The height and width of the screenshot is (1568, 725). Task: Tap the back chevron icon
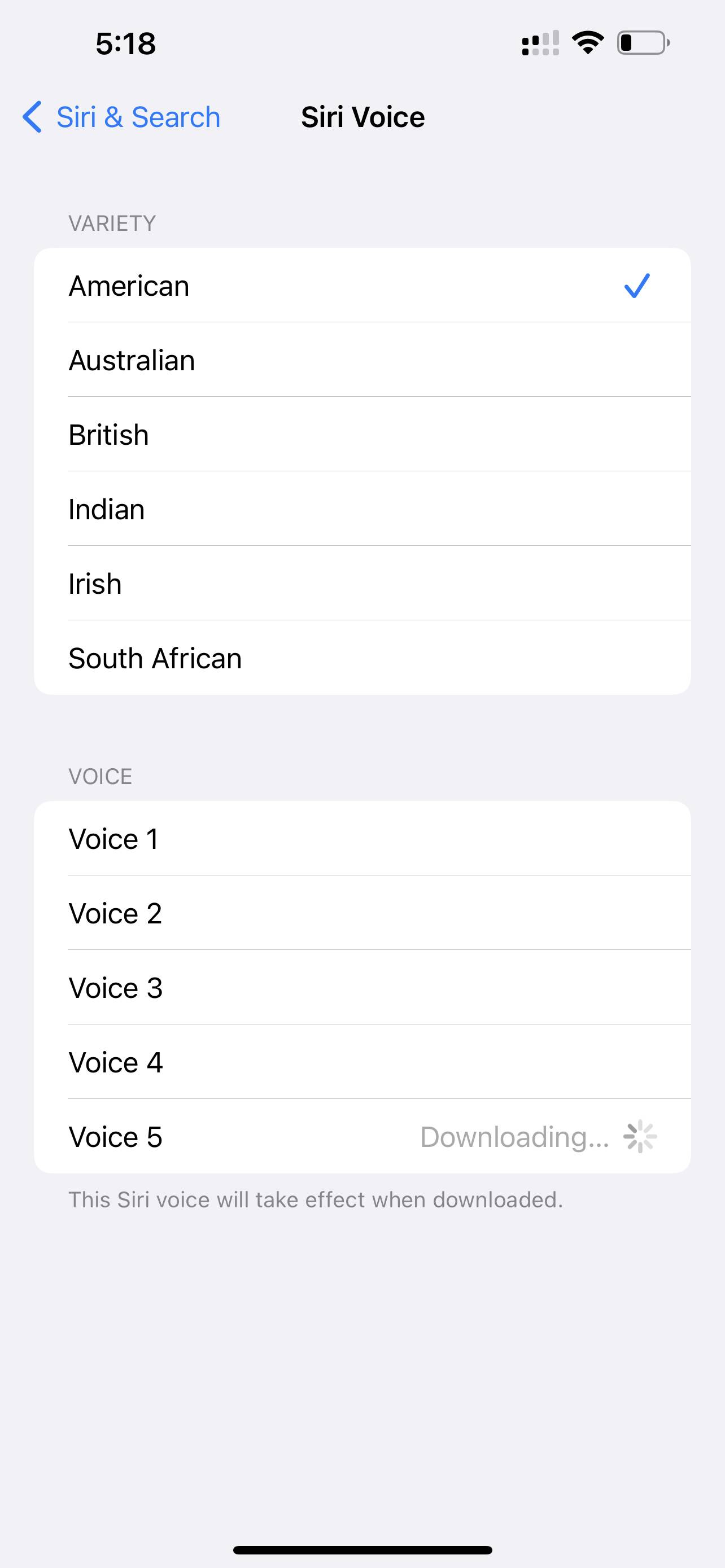coord(31,117)
